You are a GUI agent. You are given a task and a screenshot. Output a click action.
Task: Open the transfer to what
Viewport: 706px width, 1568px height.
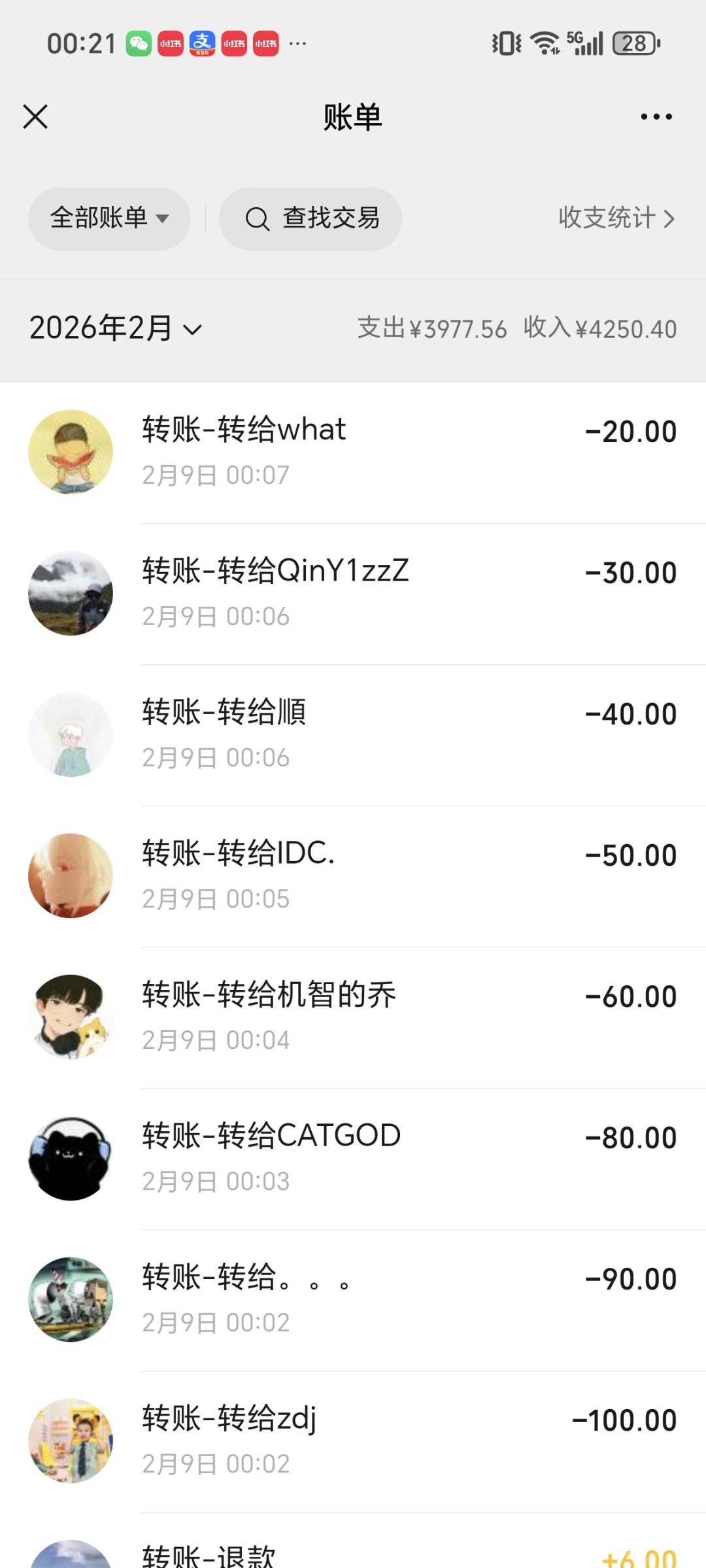(353, 452)
